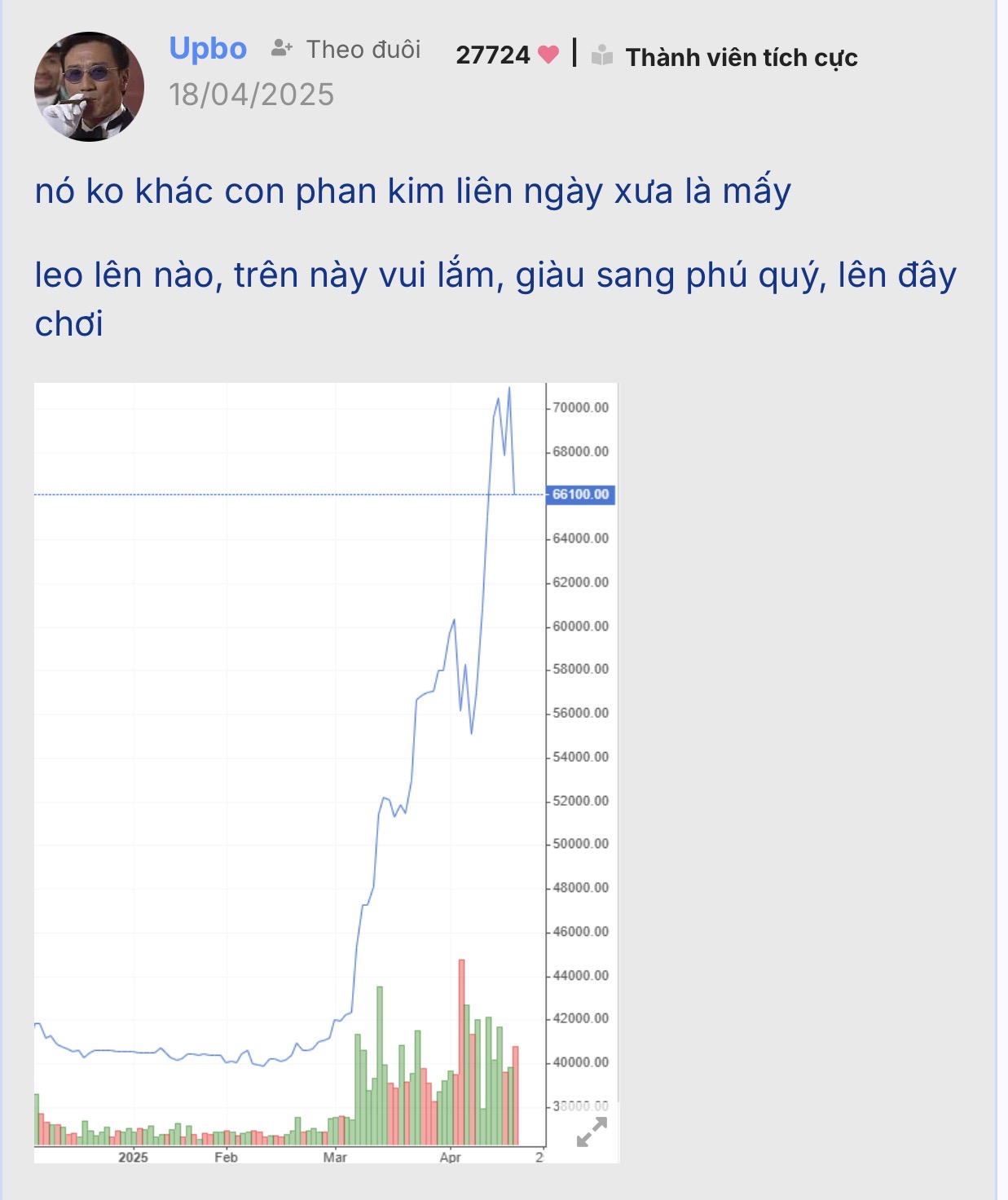Follow Upbo via Theo đuôi
This screenshot has height=1200, width=1008.
tap(346, 50)
